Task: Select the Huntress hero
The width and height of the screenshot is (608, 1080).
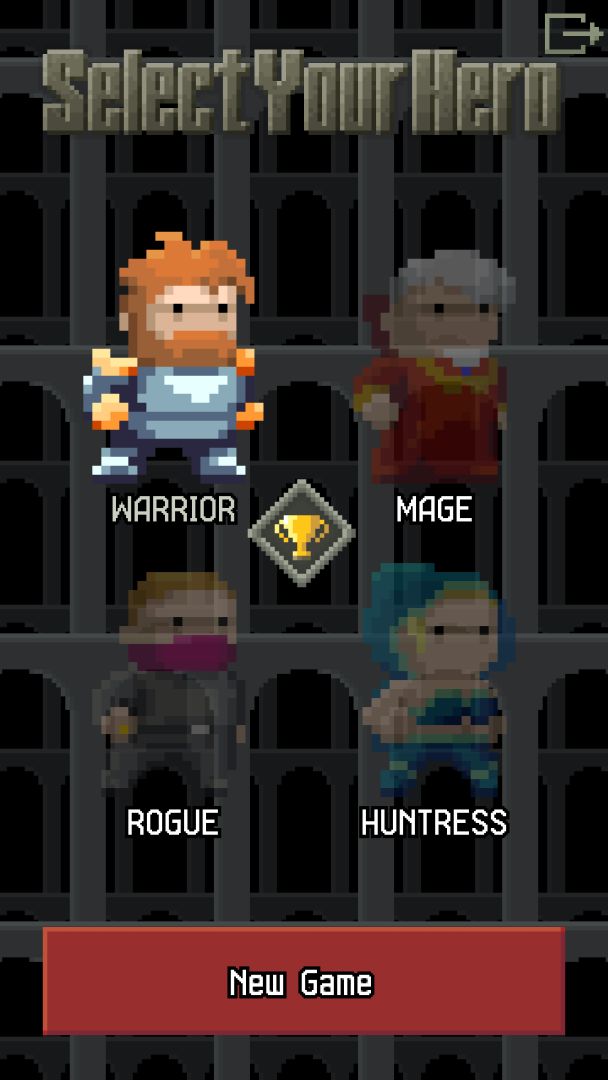Action: [434, 680]
